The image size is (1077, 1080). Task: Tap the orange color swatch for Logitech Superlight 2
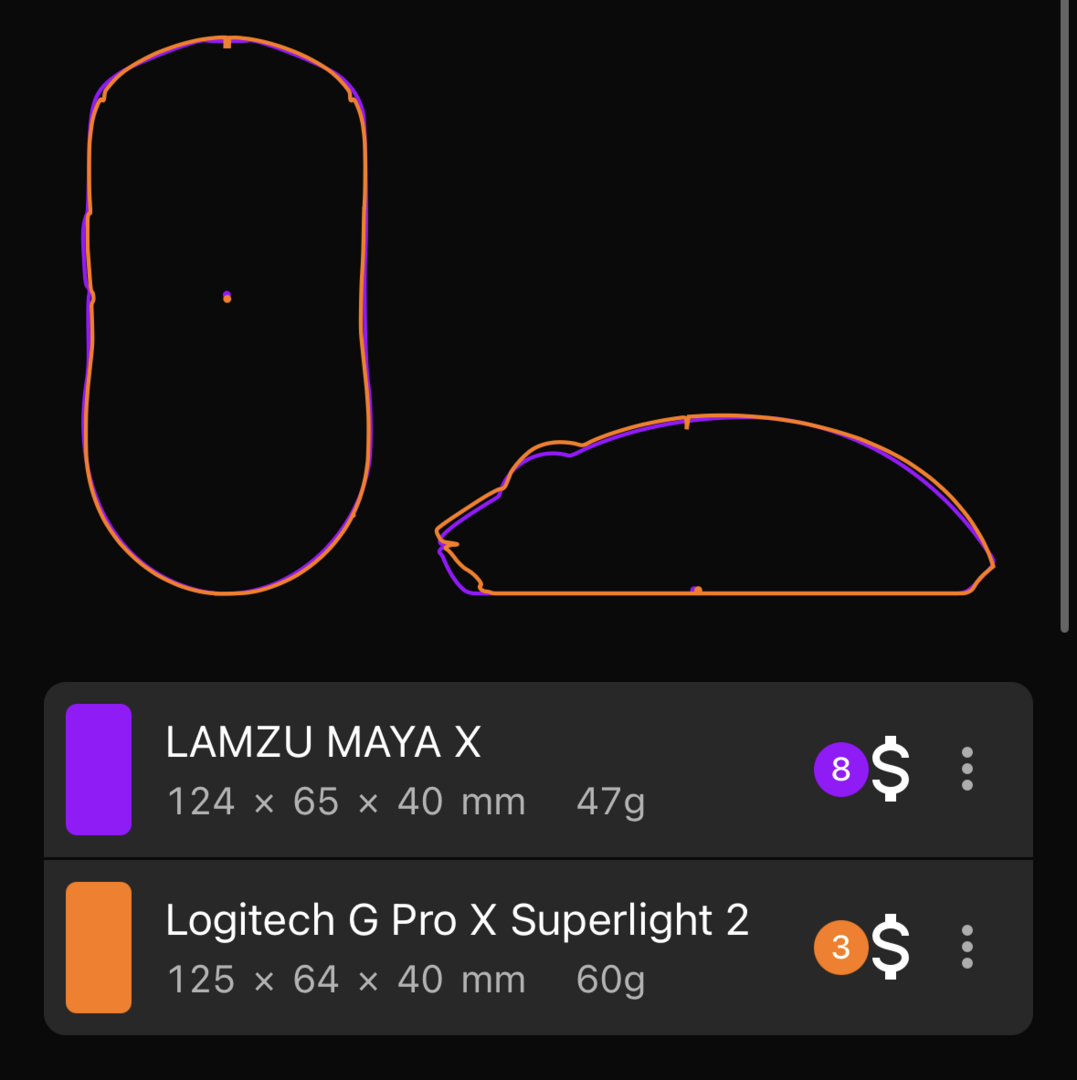(x=98, y=947)
